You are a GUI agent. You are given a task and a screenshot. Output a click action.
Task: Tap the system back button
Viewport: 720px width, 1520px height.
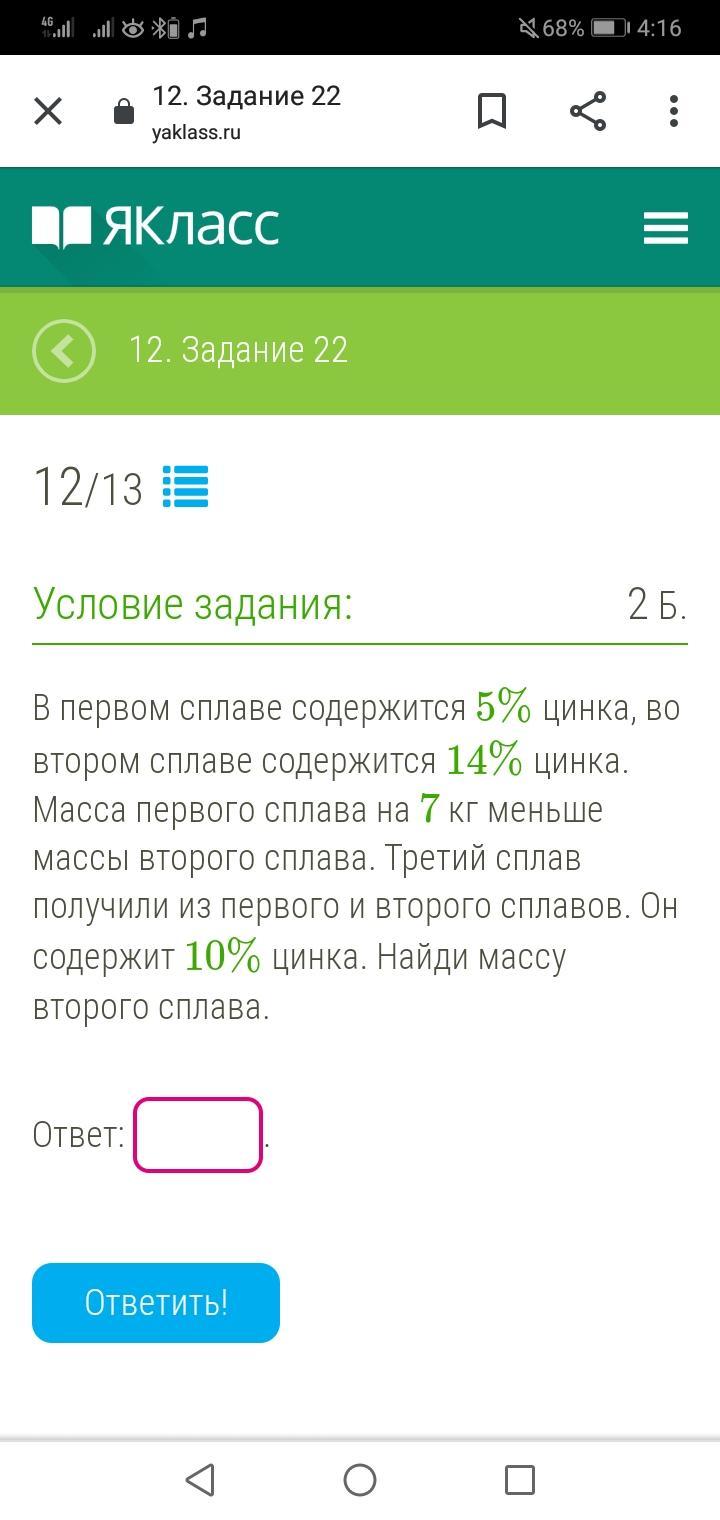click(x=200, y=1479)
